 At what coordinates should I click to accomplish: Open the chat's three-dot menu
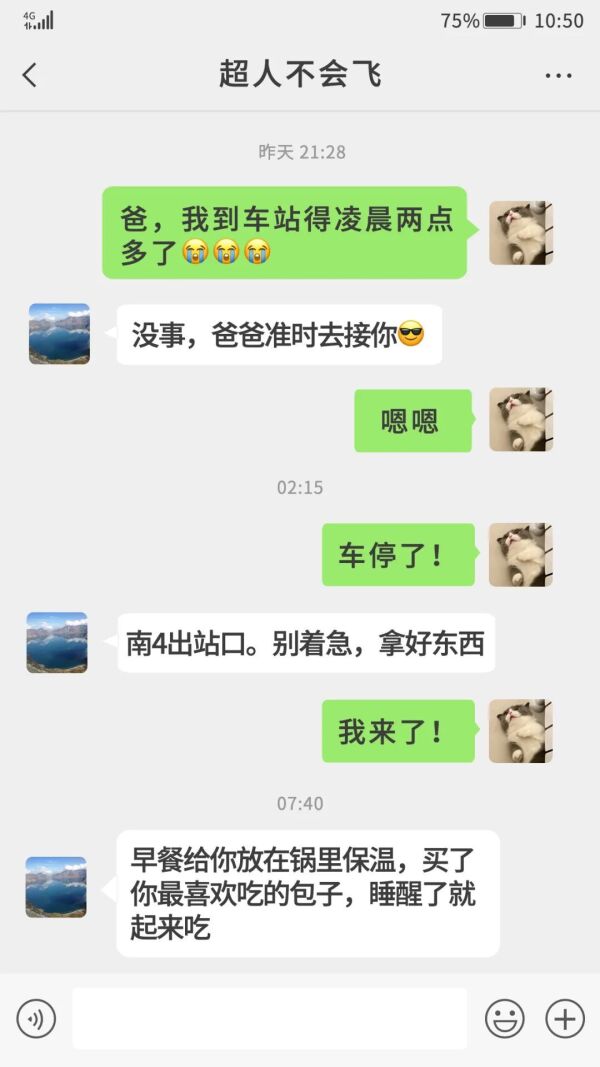pyautogui.click(x=558, y=75)
